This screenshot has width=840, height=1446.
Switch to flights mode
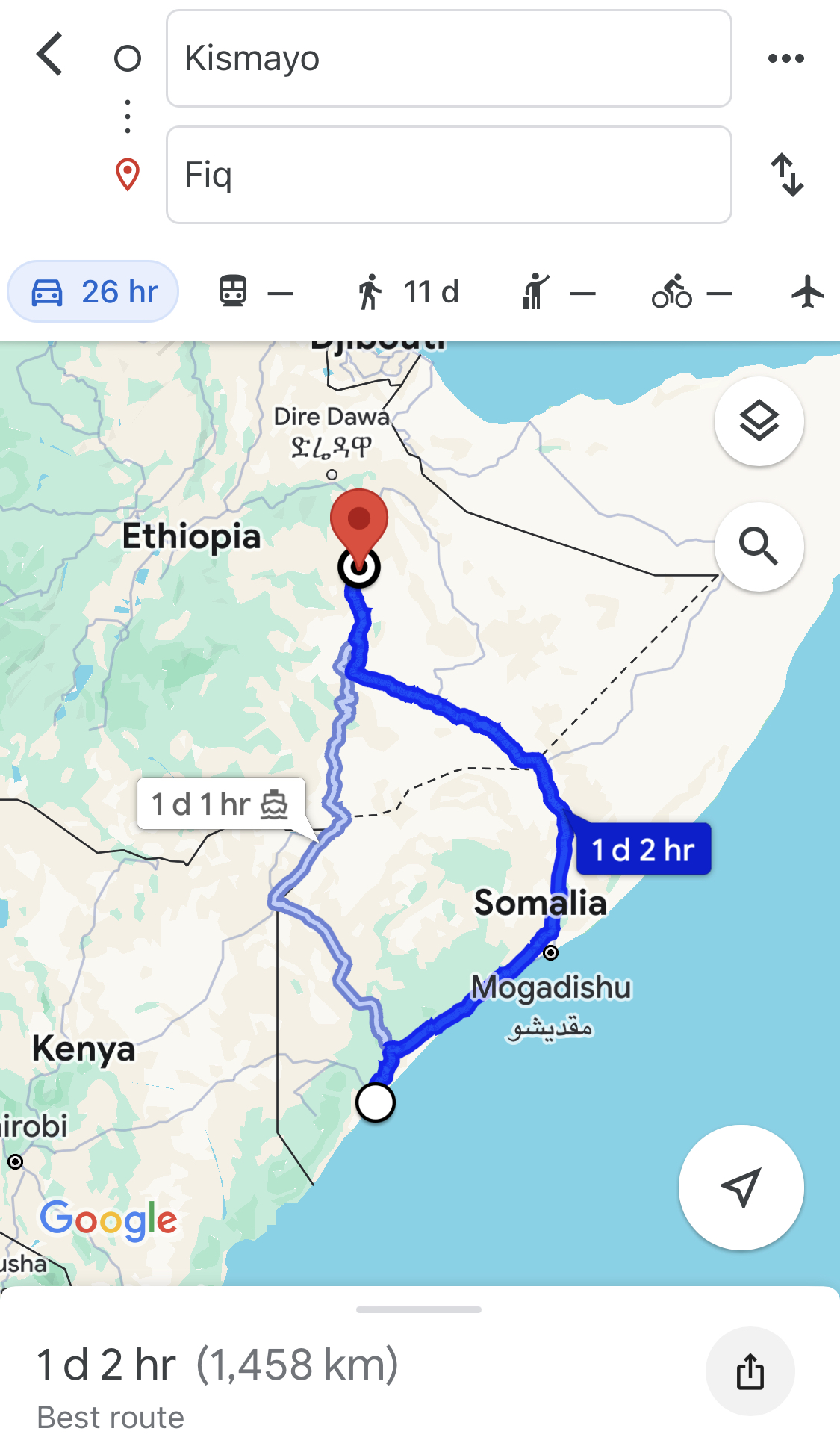tap(807, 292)
